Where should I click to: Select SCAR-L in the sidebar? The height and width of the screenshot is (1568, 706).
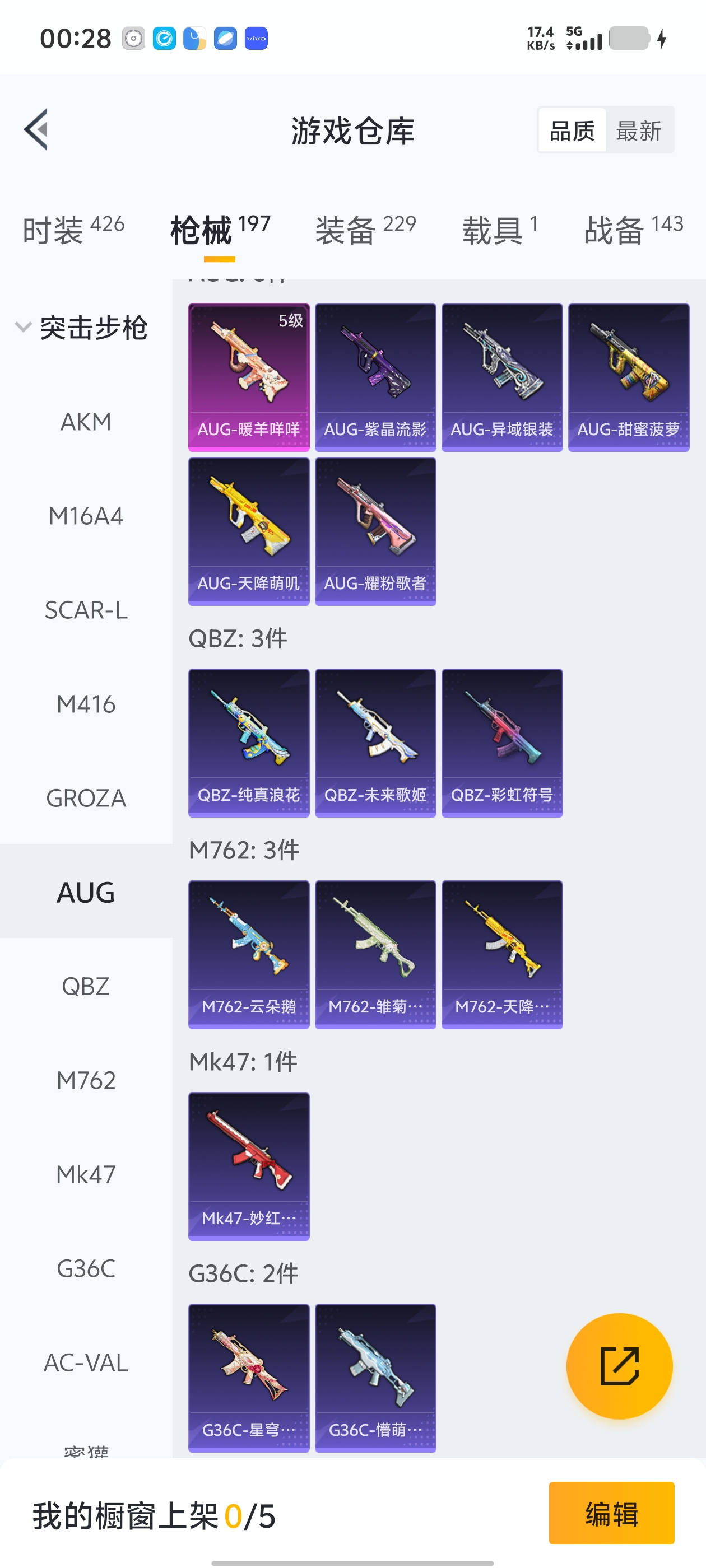coord(86,610)
